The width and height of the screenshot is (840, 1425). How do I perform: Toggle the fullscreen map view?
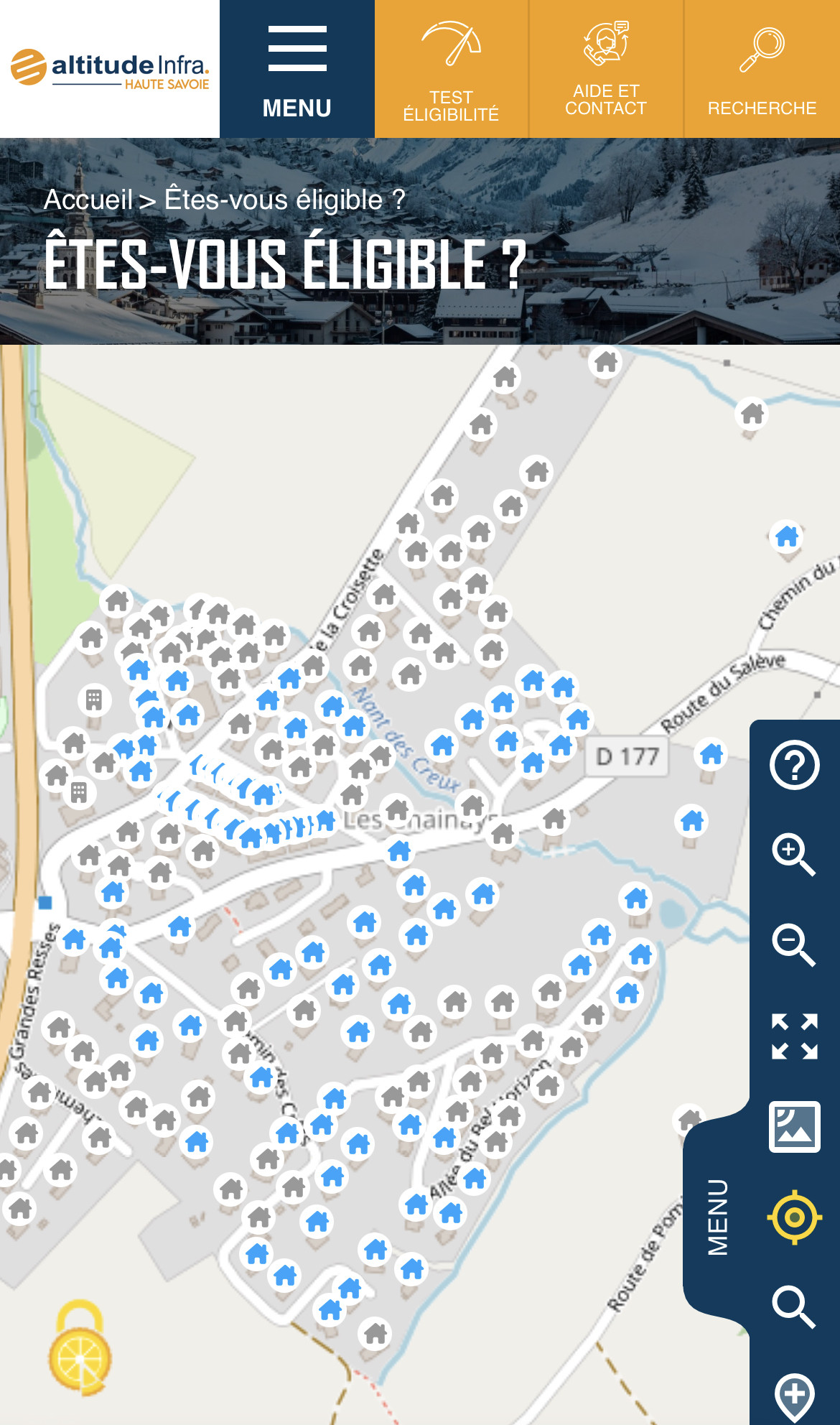tap(794, 1036)
